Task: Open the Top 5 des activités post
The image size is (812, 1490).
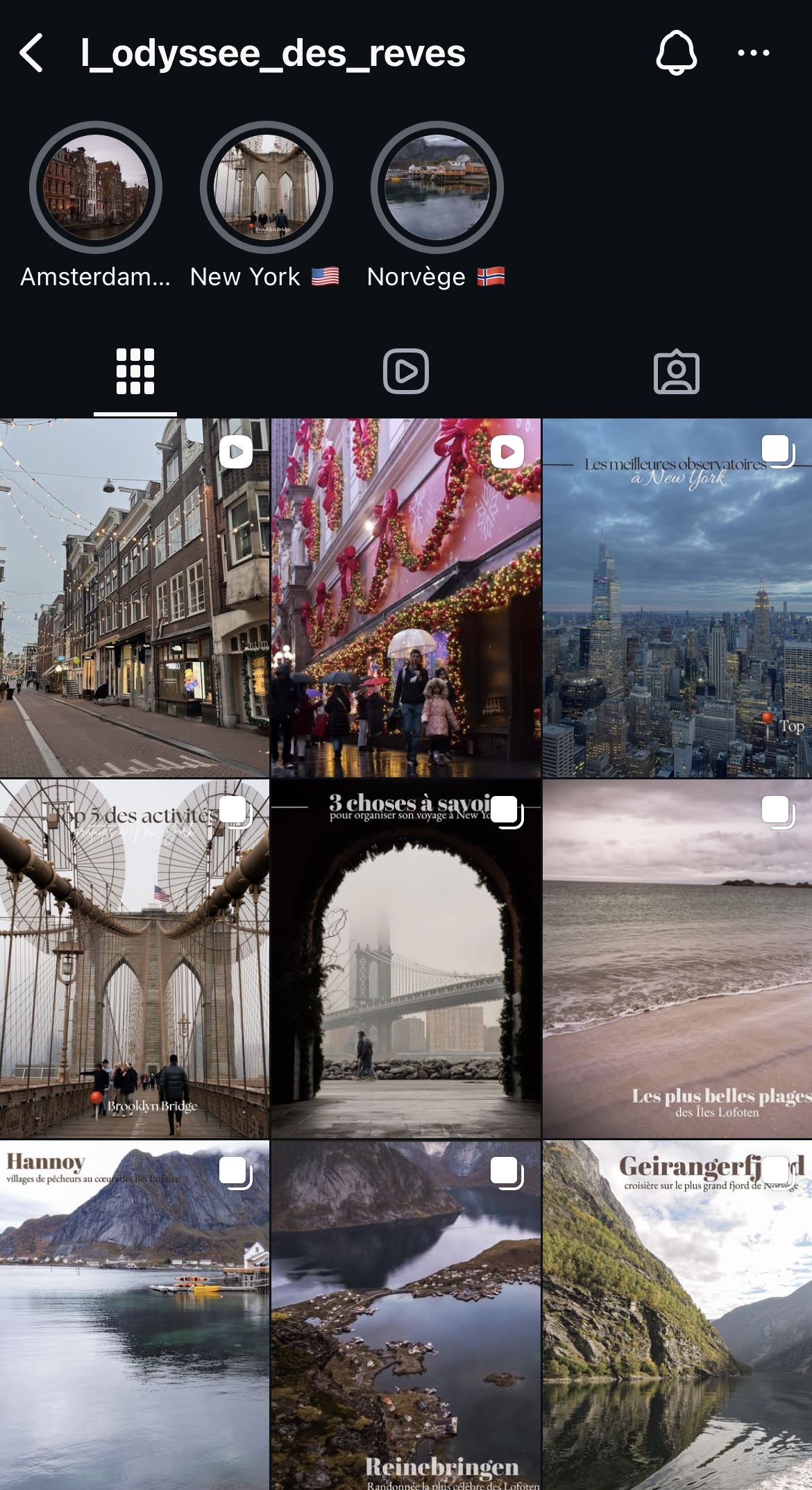Action: point(135,958)
